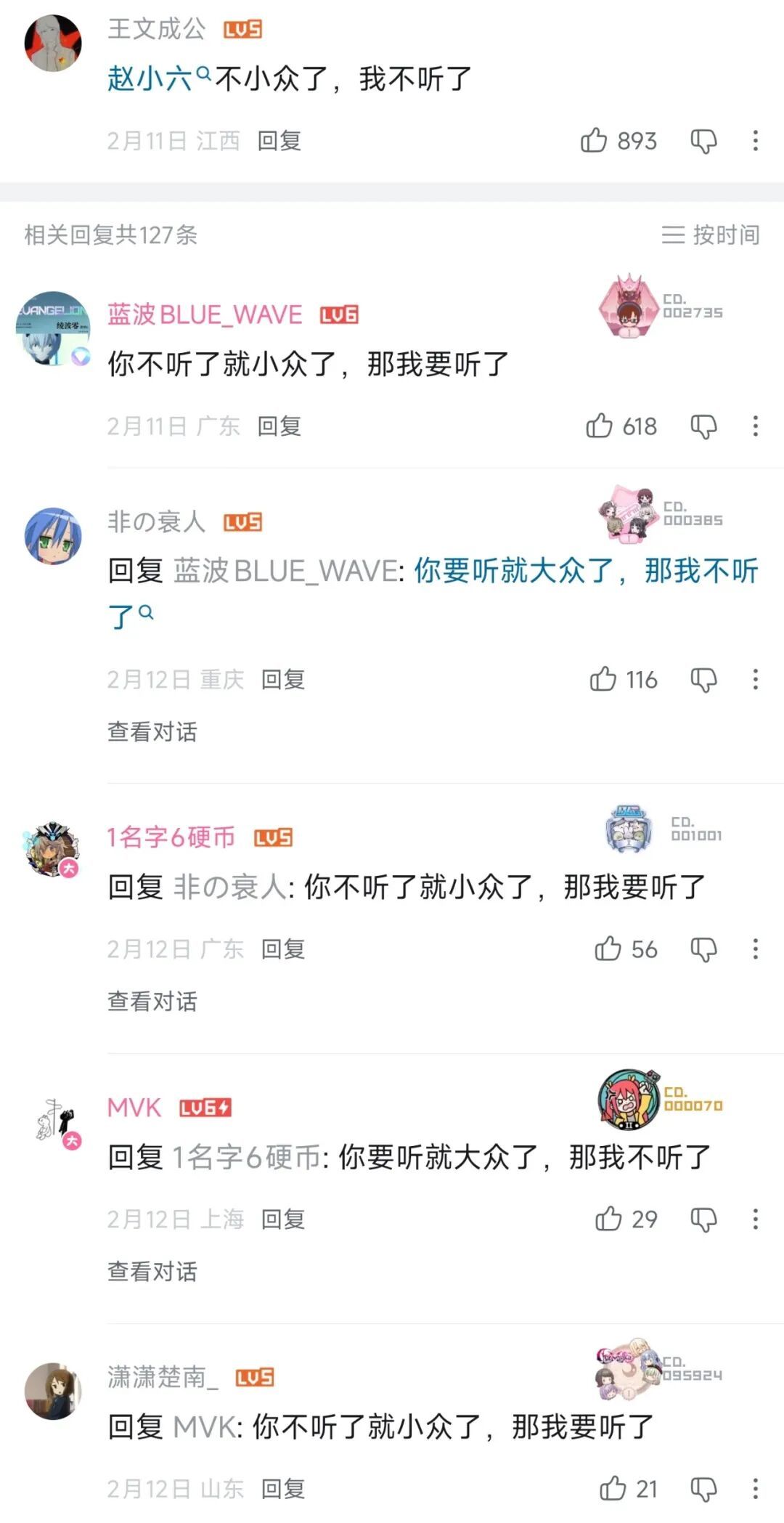
Task: Reply to 蓝波BLUE_WAVE's comment
Action: tap(279, 426)
